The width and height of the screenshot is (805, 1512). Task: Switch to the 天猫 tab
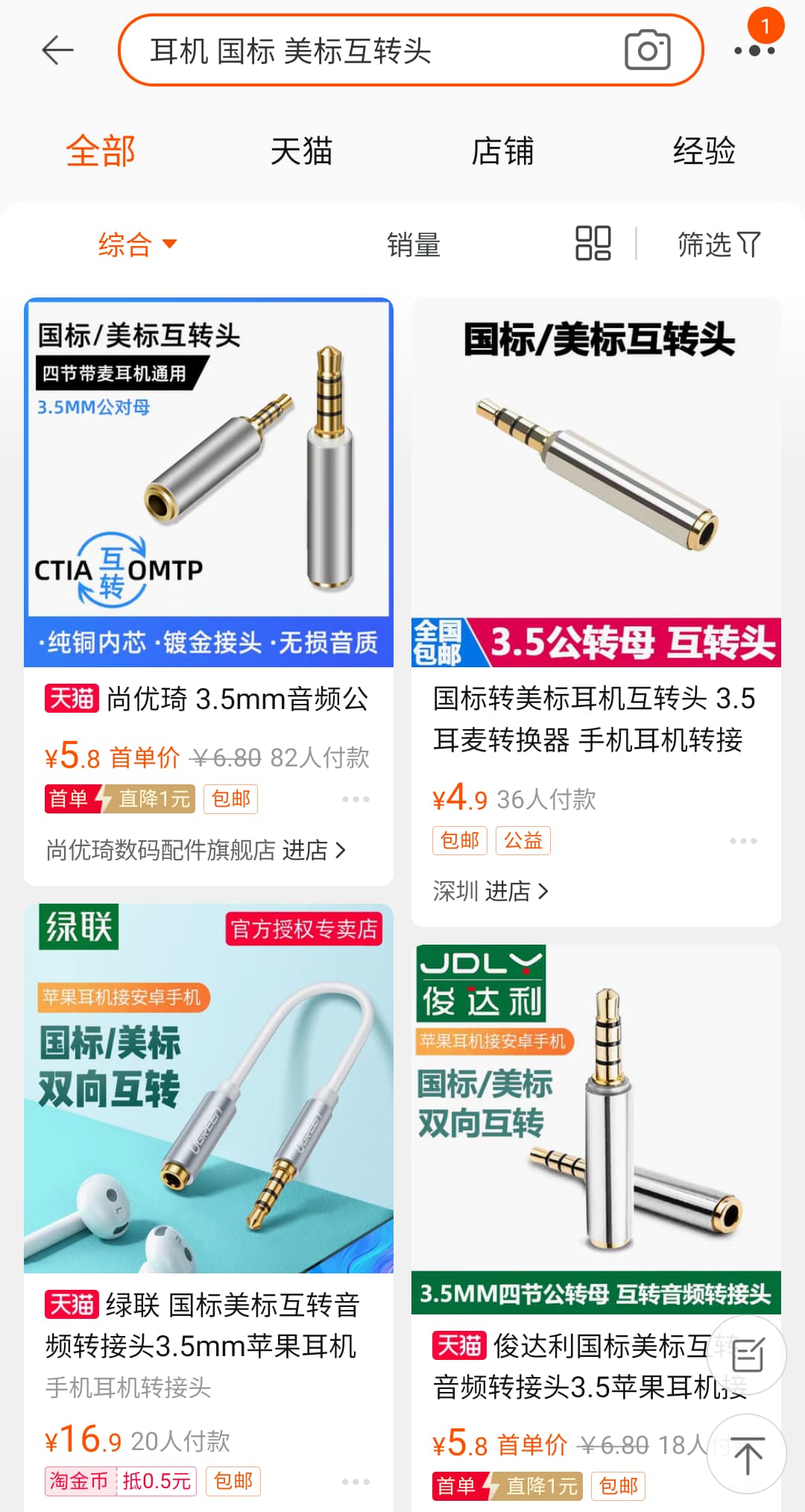pos(301,151)
